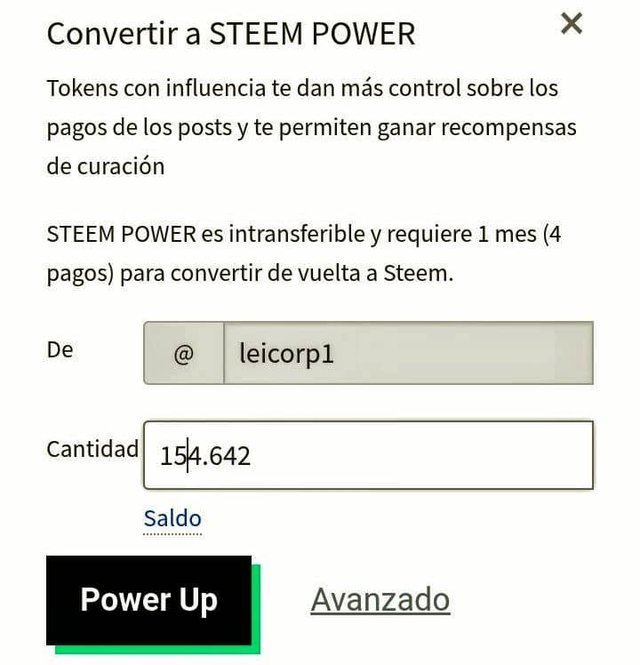Open the Avanzado options link

[380, 600]
